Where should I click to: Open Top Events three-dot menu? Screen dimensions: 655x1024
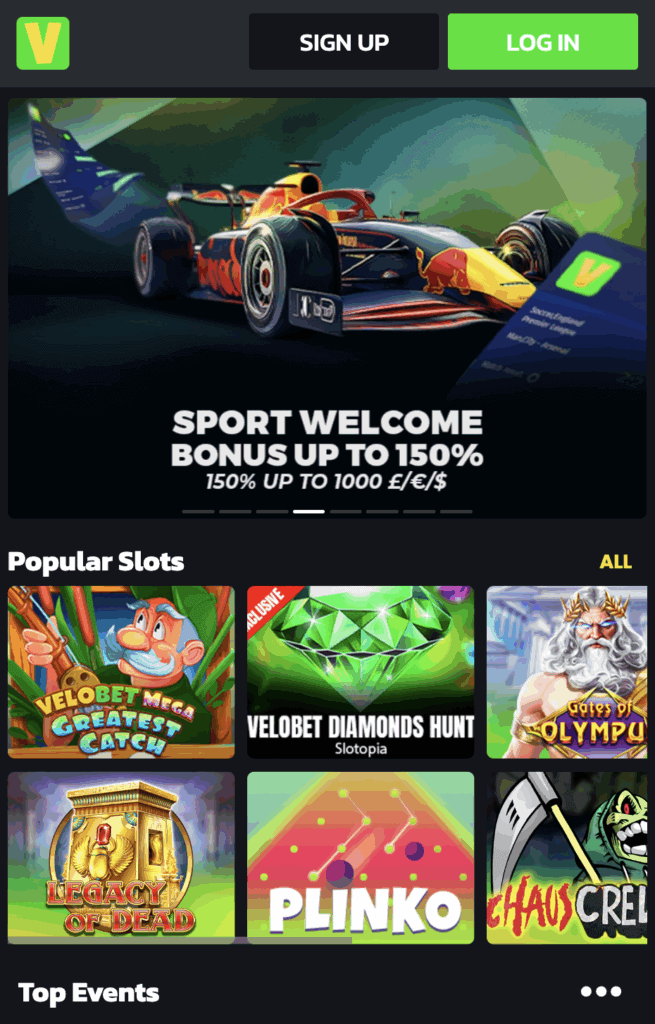click(600, 991)
